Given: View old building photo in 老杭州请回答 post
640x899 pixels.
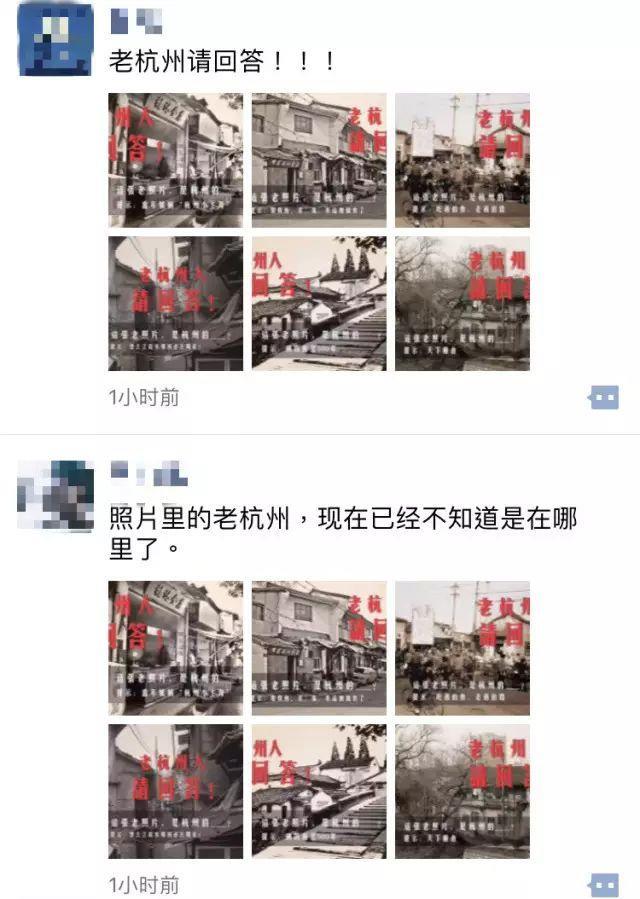Looking at the screenshot, I should pos(319,160).
